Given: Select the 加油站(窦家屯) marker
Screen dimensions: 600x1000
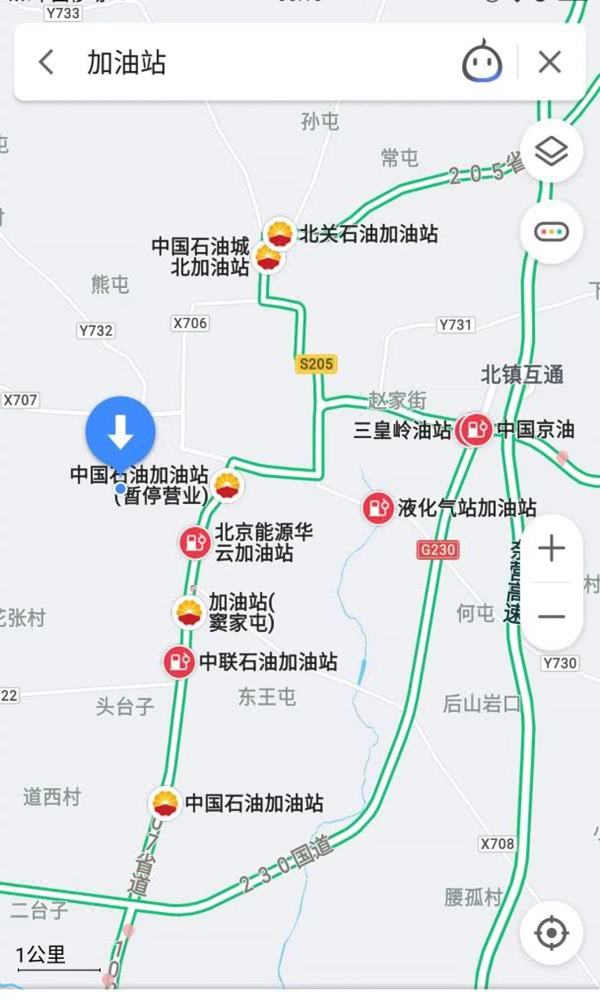Looking at the screenshot, I should [188, 610].
